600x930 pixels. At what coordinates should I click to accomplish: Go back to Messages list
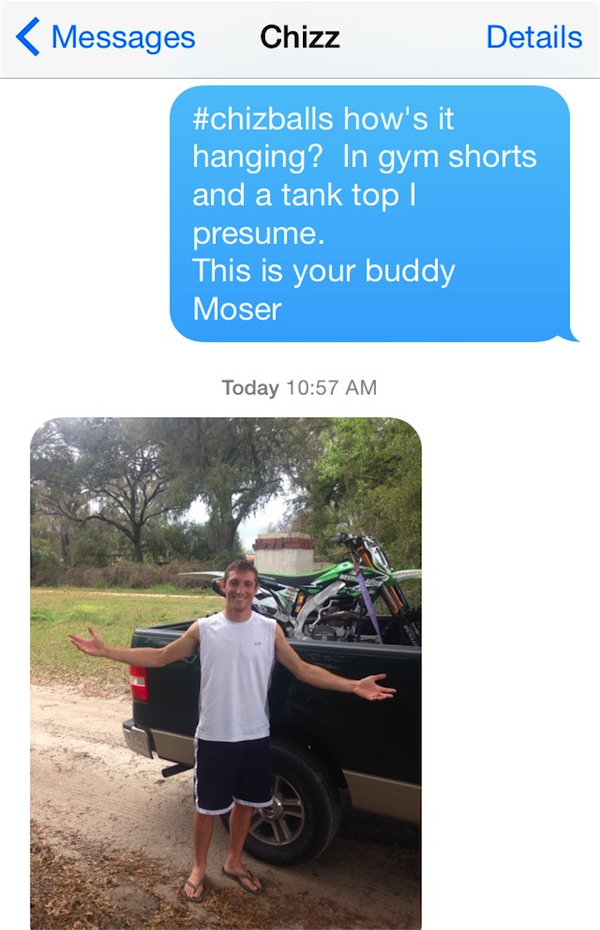point(105,38)
